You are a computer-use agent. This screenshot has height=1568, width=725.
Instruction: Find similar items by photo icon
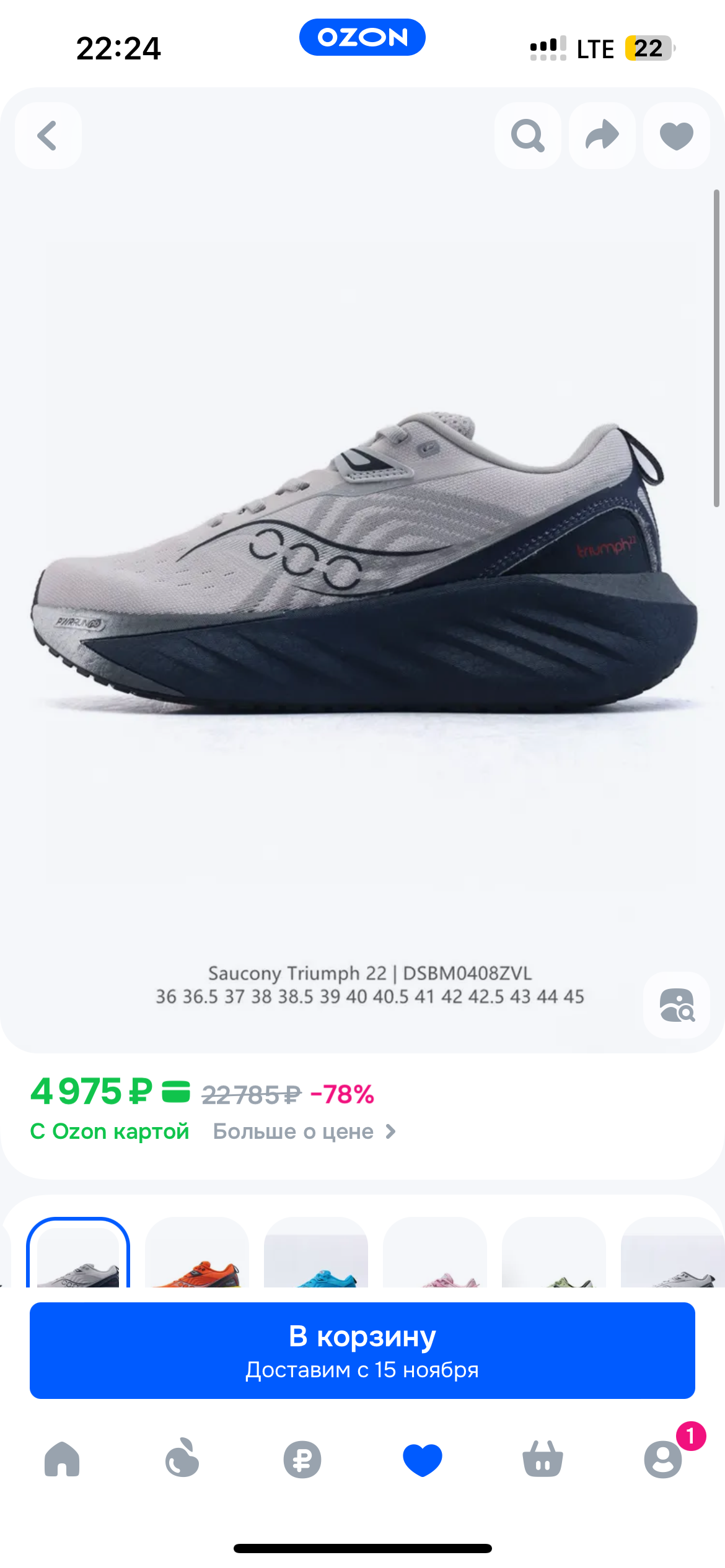click(676, 1004)
